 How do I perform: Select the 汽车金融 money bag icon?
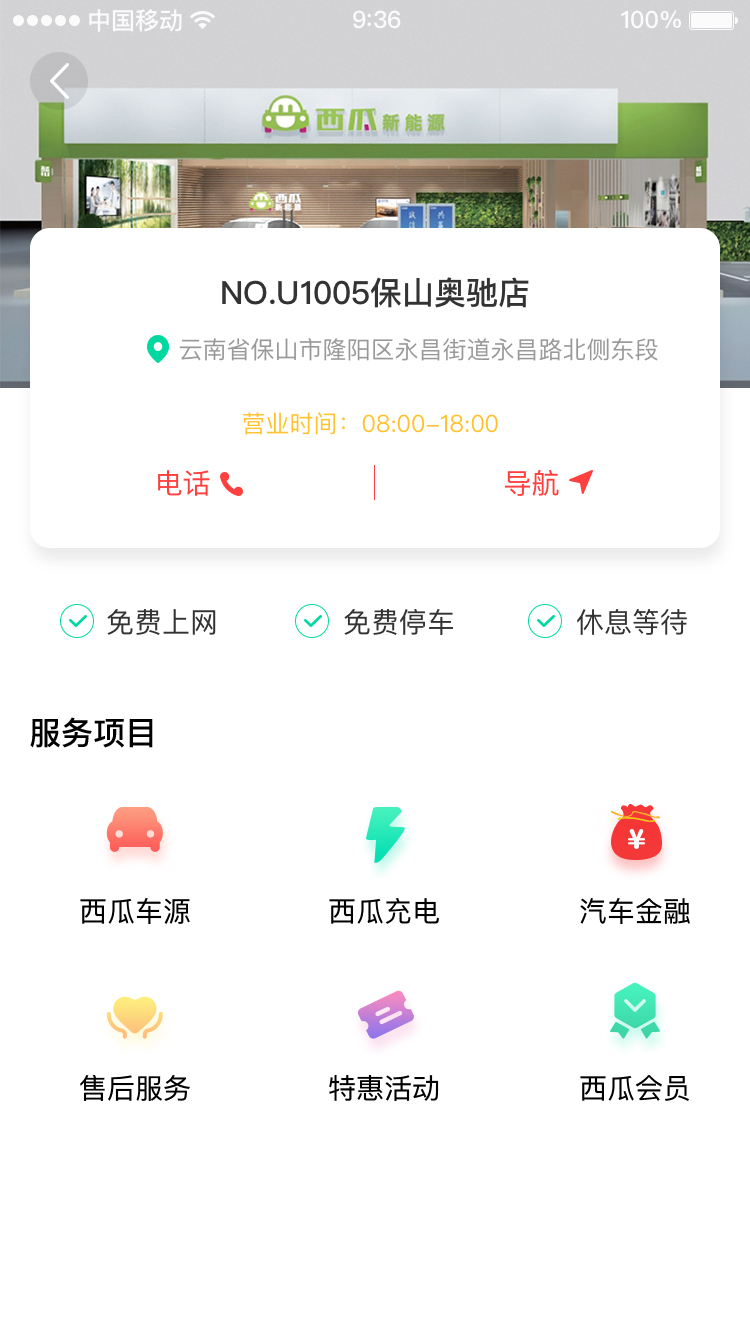coord(635,830)
